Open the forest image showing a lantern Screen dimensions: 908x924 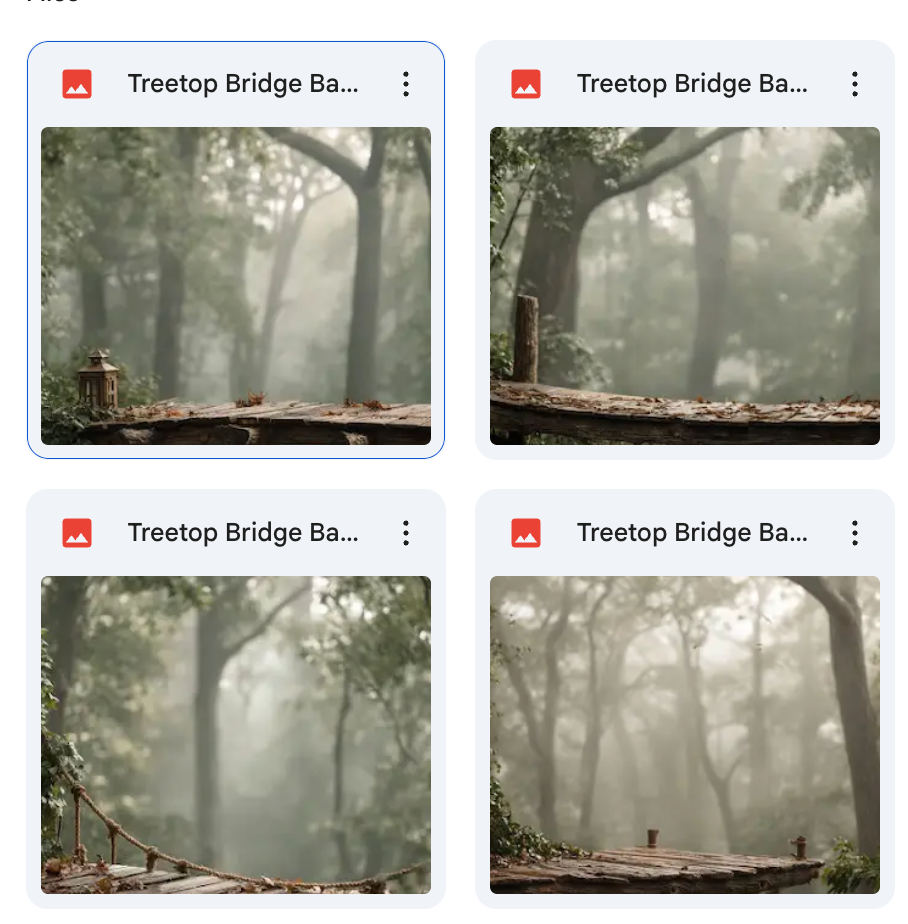pos(236,285)
